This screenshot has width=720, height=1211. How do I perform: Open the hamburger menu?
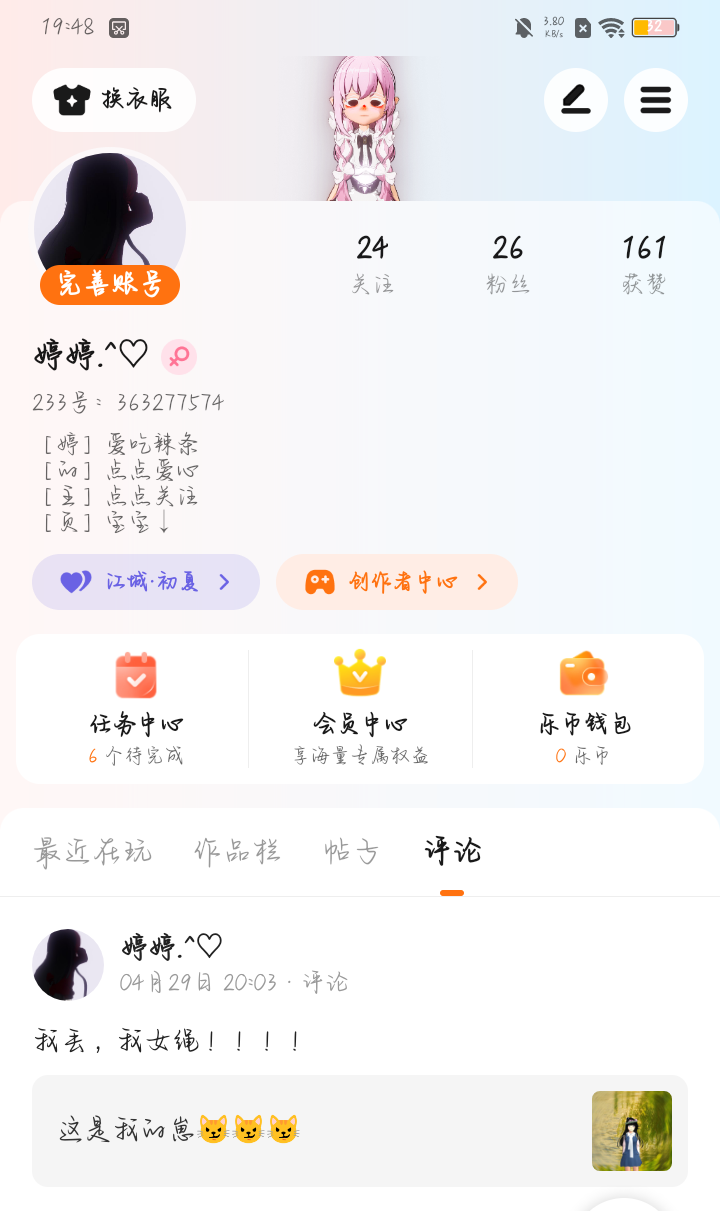(656, 100)
